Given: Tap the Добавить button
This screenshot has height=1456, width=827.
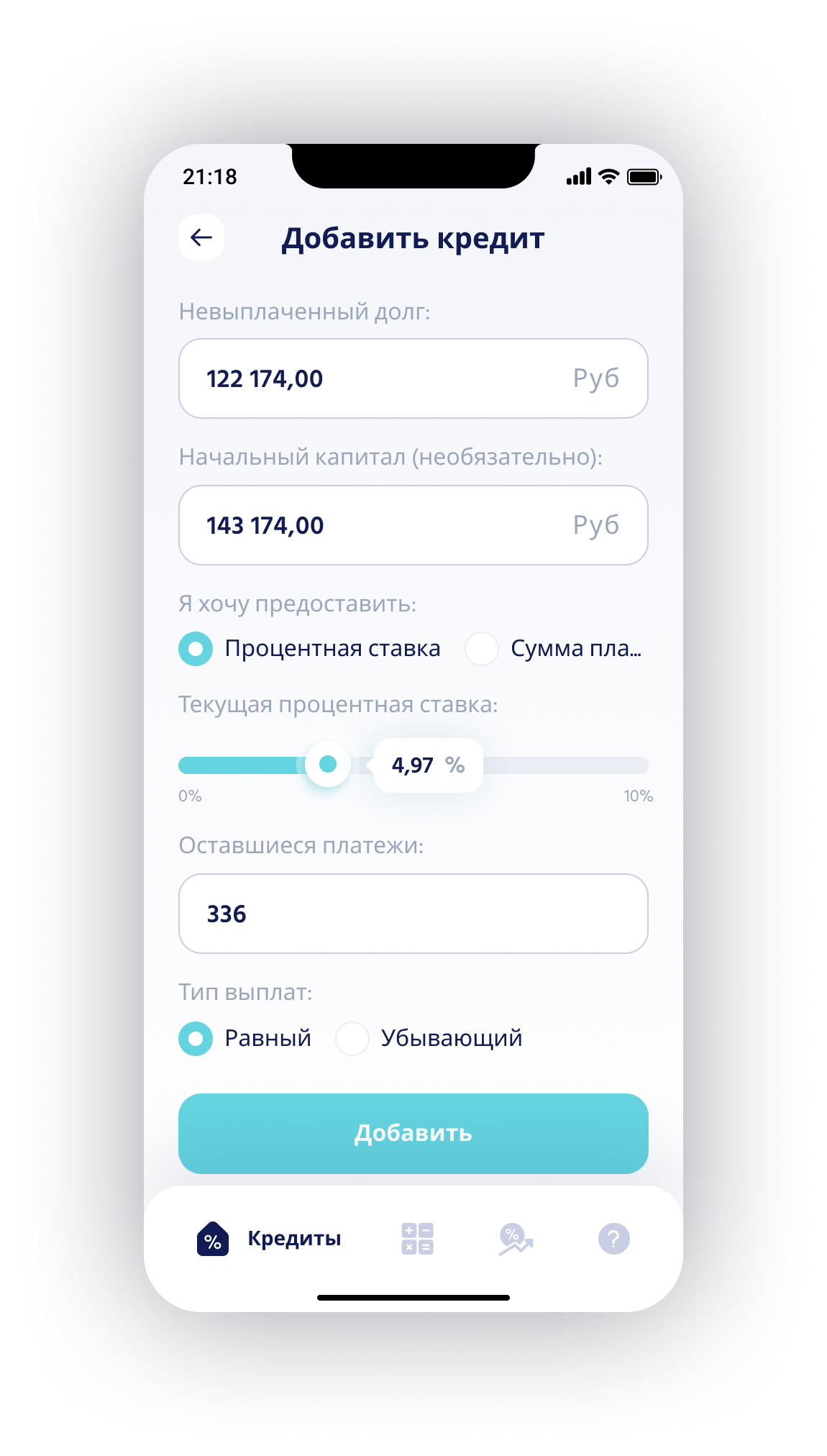Looking at the screenshot, I should pyautogui.click(x=413, y=1134).
